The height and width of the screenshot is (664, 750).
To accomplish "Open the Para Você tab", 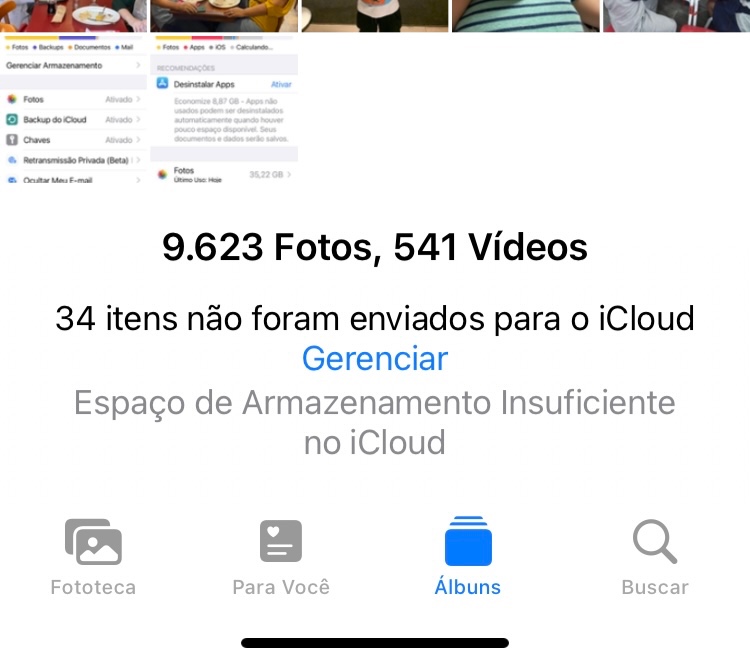I will [x=281, y=558].
